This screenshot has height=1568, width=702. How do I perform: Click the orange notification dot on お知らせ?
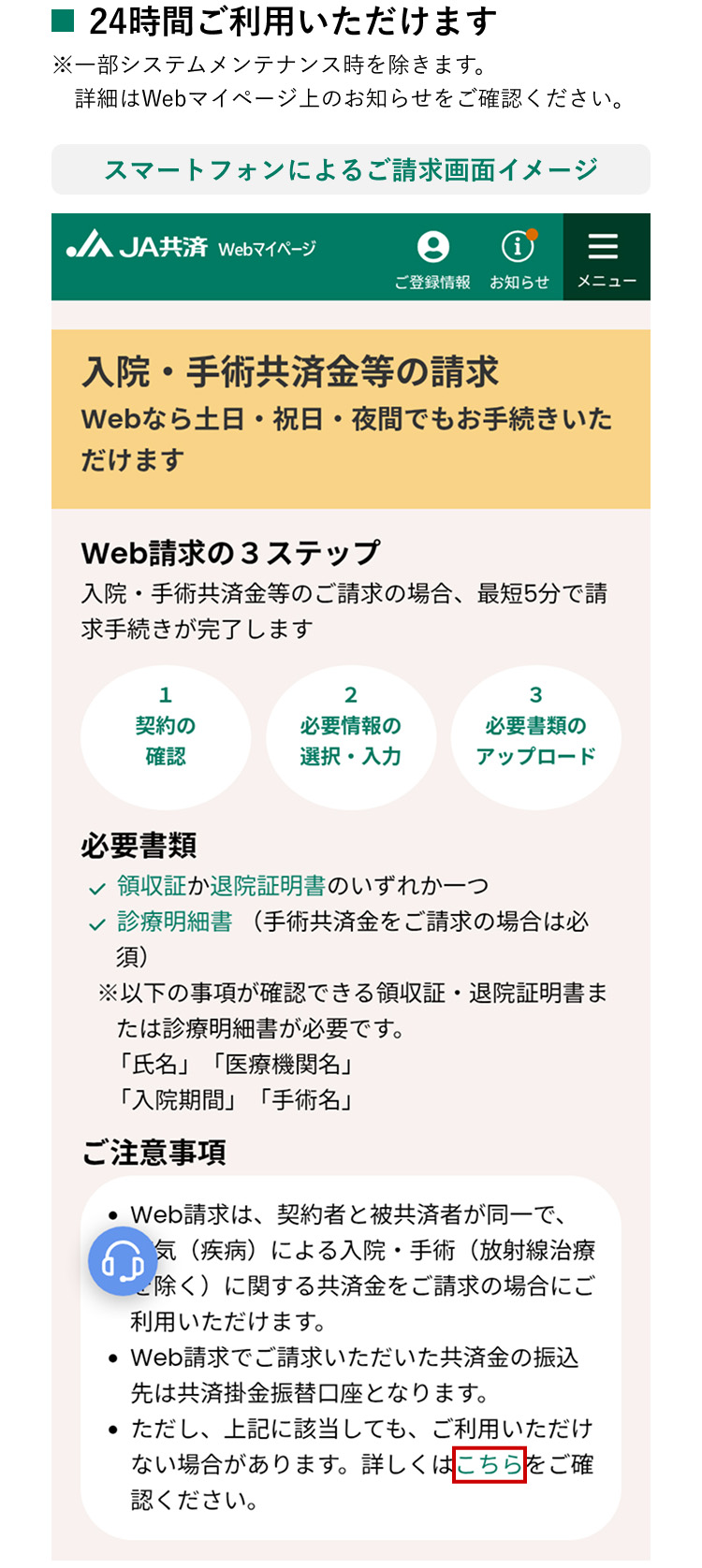(x=532, y=233)
